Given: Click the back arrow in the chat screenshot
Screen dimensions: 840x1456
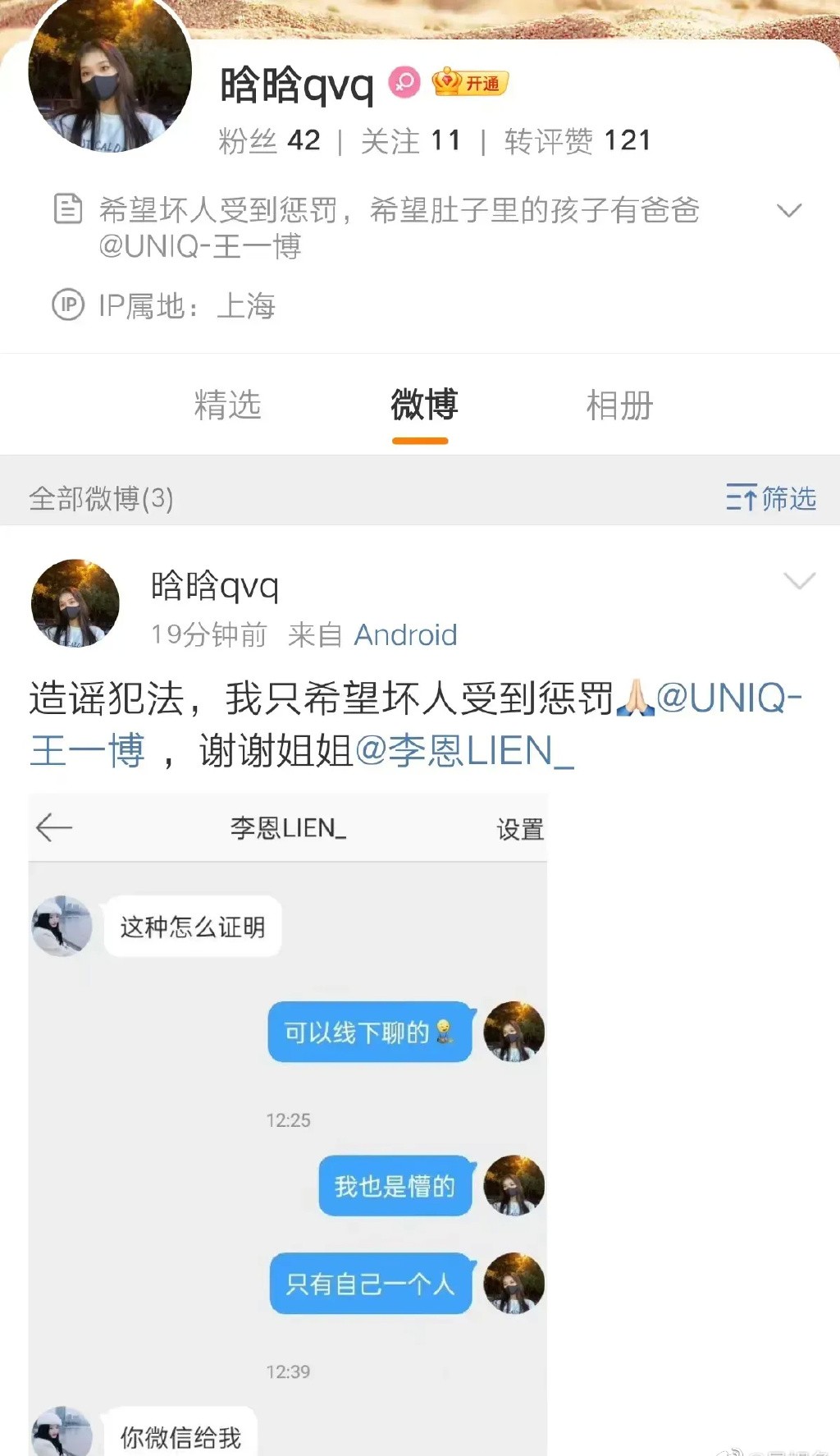Looking at the screenshot, I should [x=54, y=827].
